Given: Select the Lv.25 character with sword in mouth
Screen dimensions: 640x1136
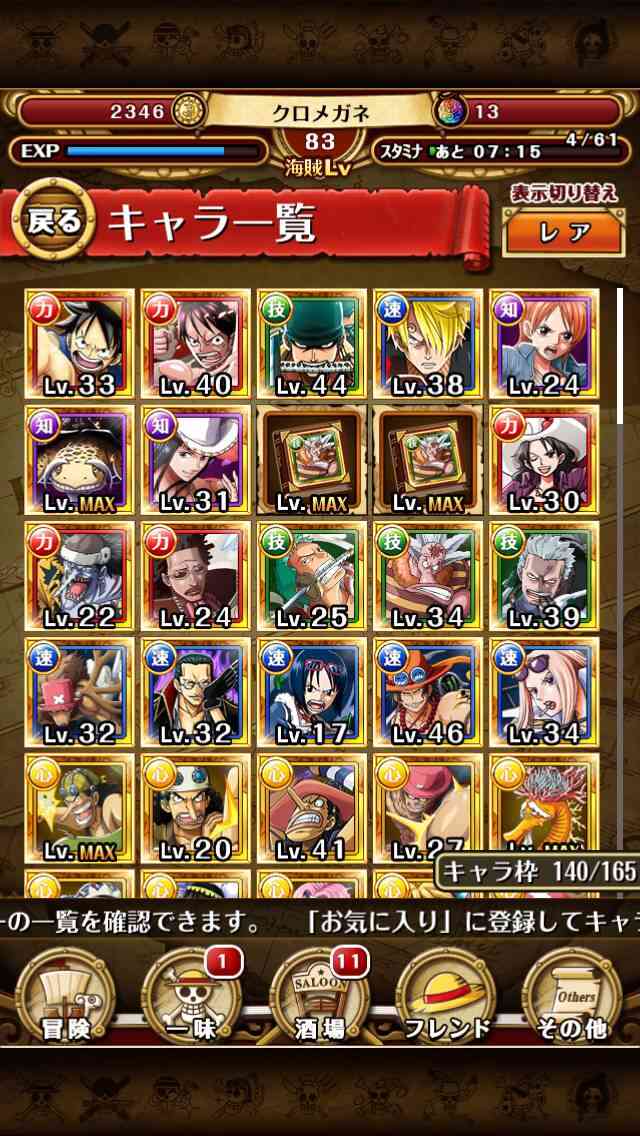Looking at the screenshot, I should (x=312, y=576).
